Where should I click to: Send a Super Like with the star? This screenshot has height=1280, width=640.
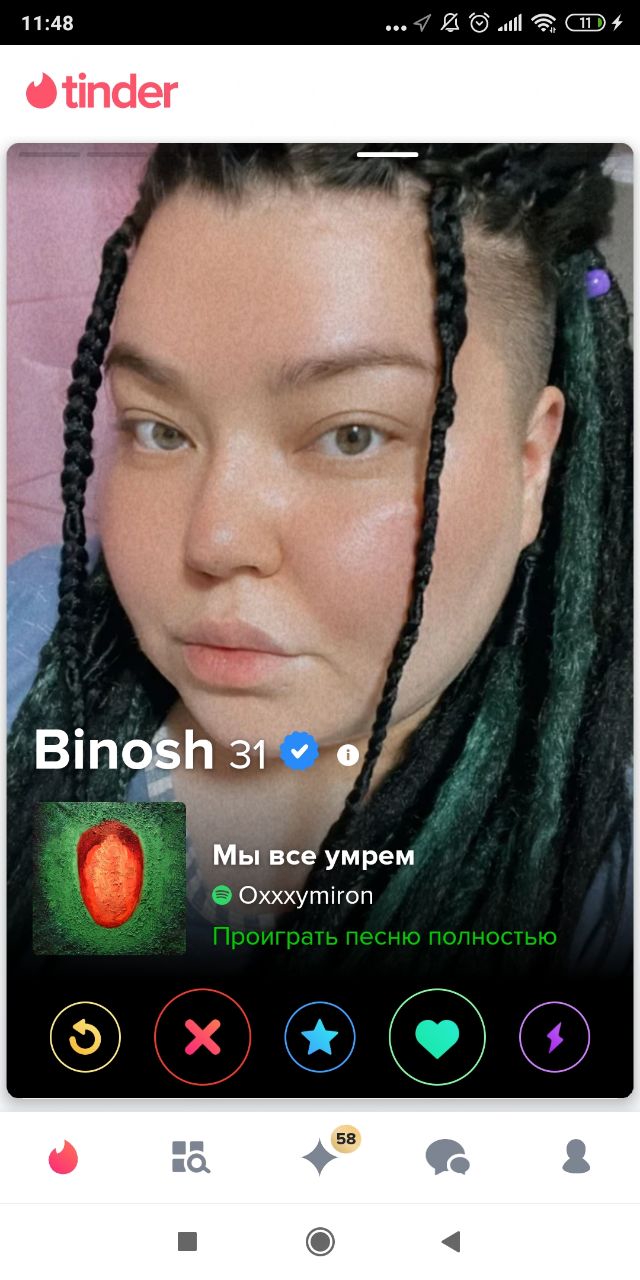pos(320,1037)
